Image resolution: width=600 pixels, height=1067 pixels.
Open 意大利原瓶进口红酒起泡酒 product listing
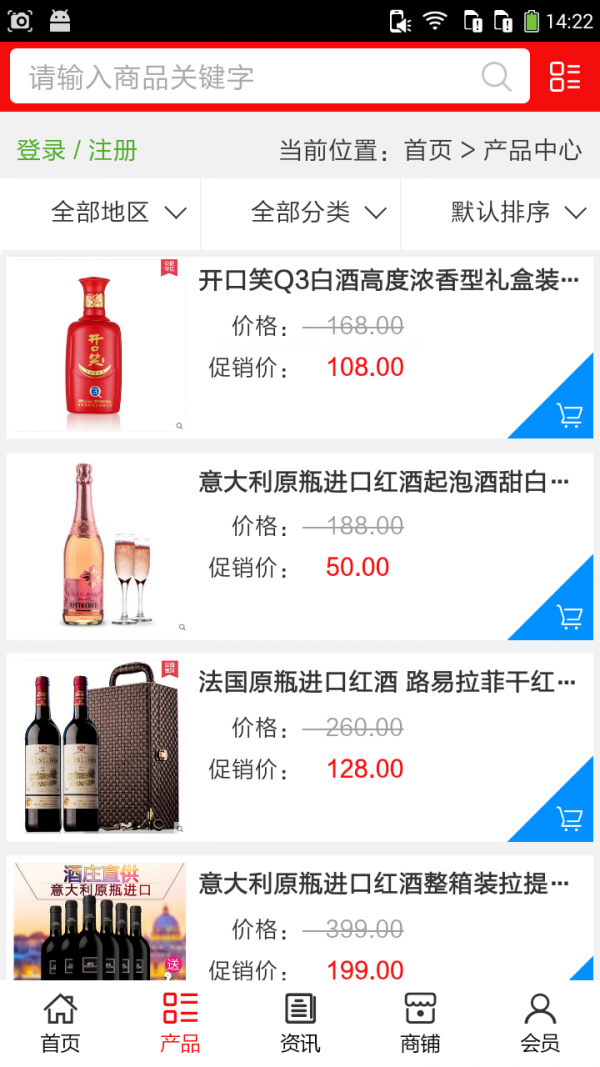pyautogui.click(x=384, y=482)
